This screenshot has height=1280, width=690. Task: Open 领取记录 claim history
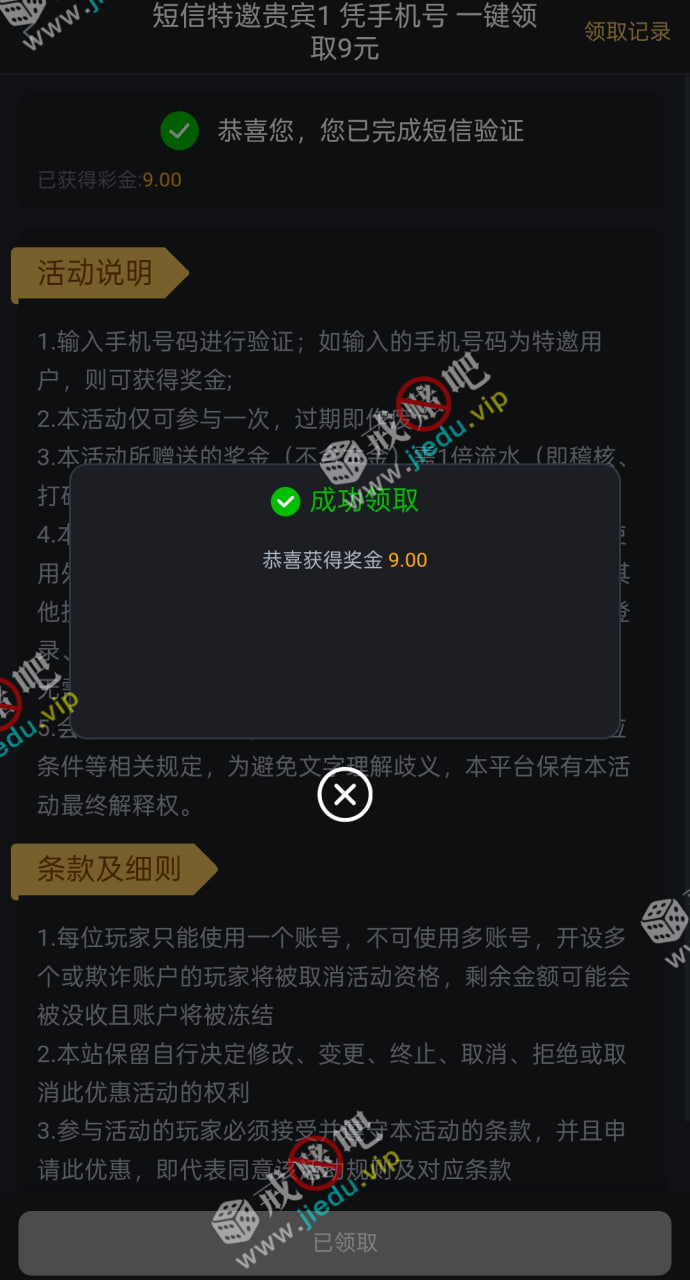point(627,32)
